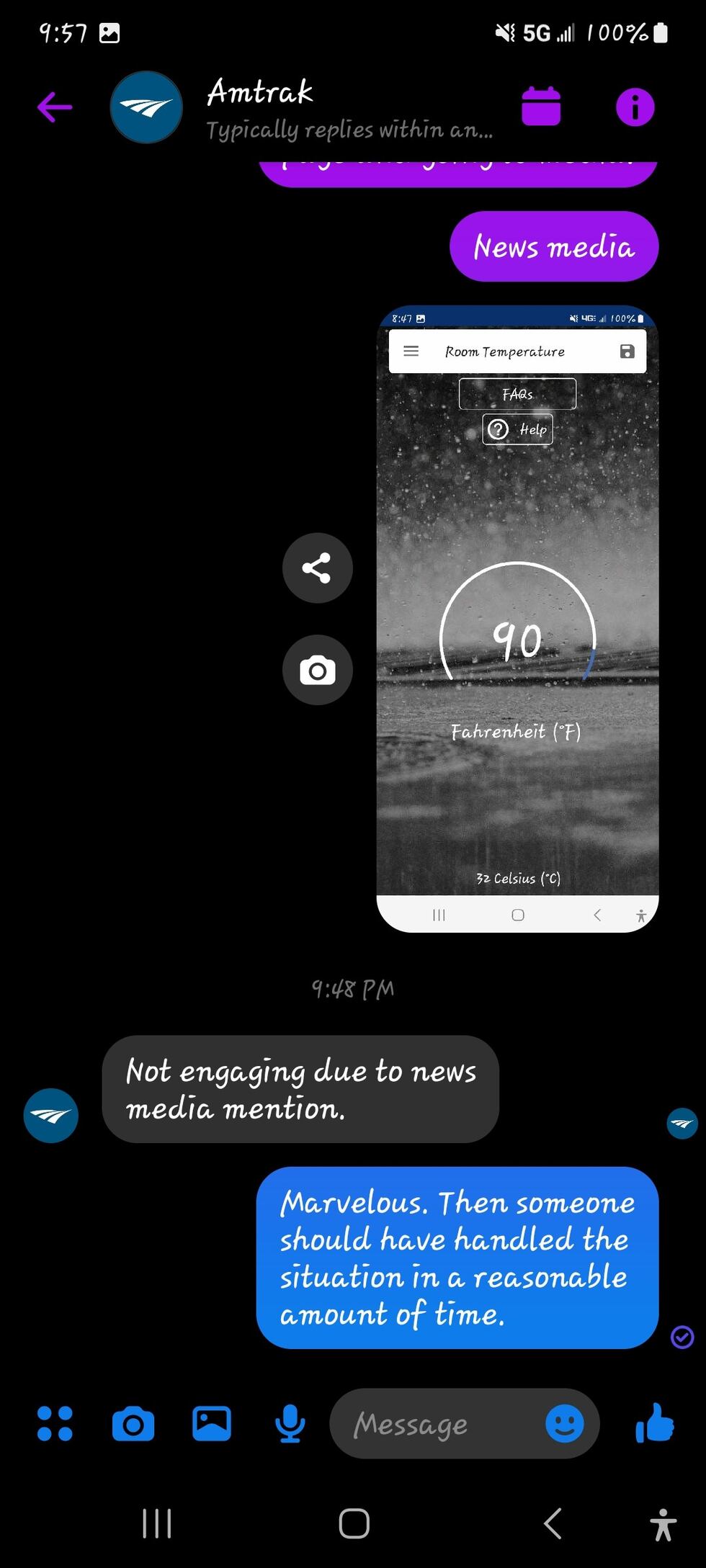Open the Room Temperature screenshot image
706x1568 pixels.
(x=517, y=619)
